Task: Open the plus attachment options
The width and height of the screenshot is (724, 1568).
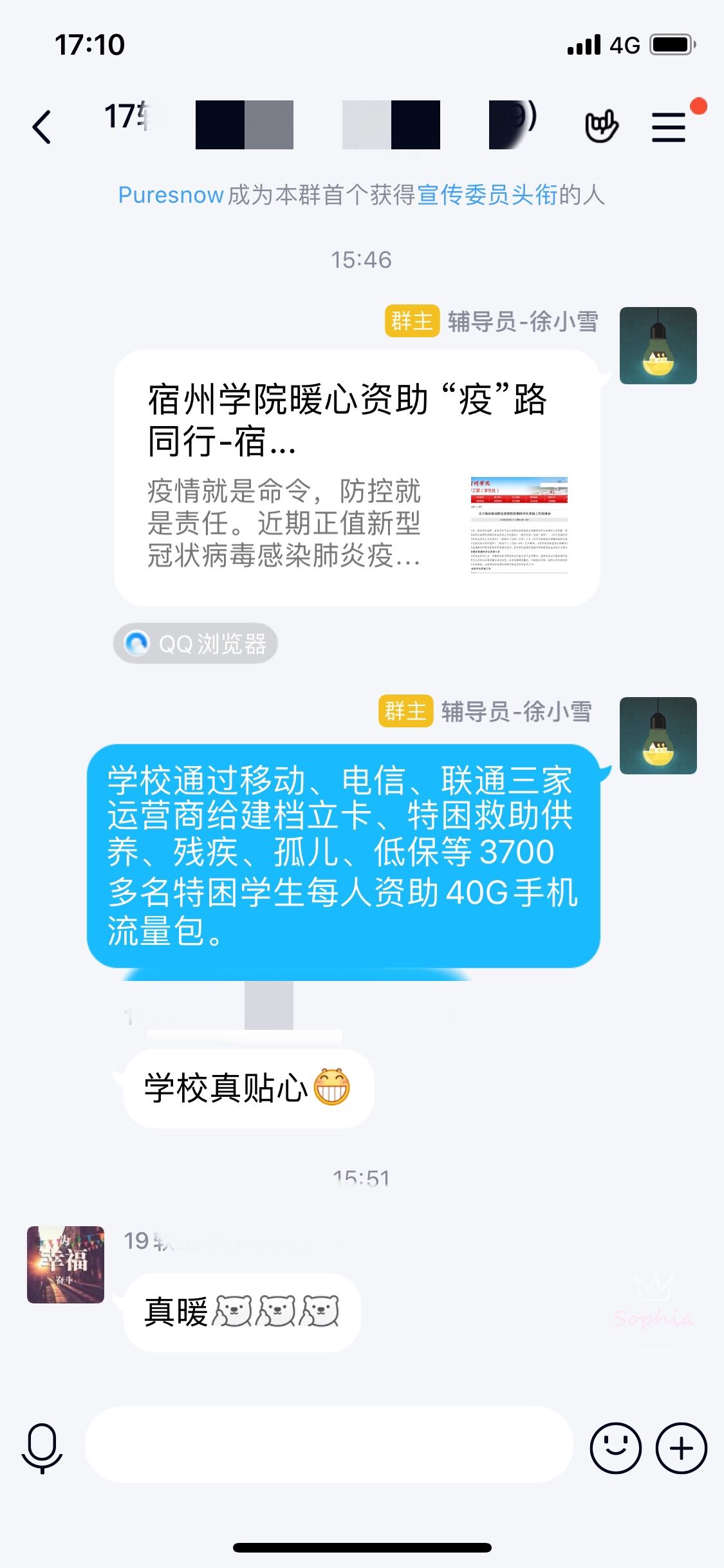Action: pyautogui.click(x=681, y=1448)
